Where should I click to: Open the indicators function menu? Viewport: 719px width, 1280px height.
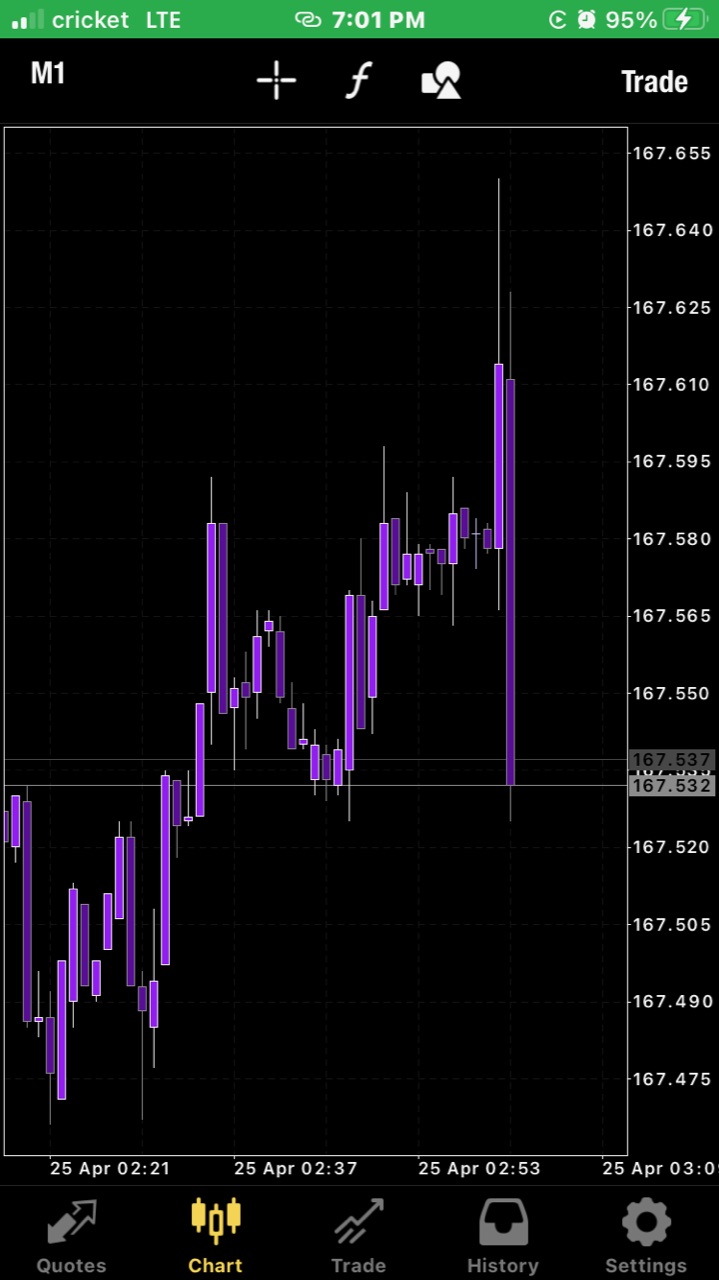[x=358, y=80]
